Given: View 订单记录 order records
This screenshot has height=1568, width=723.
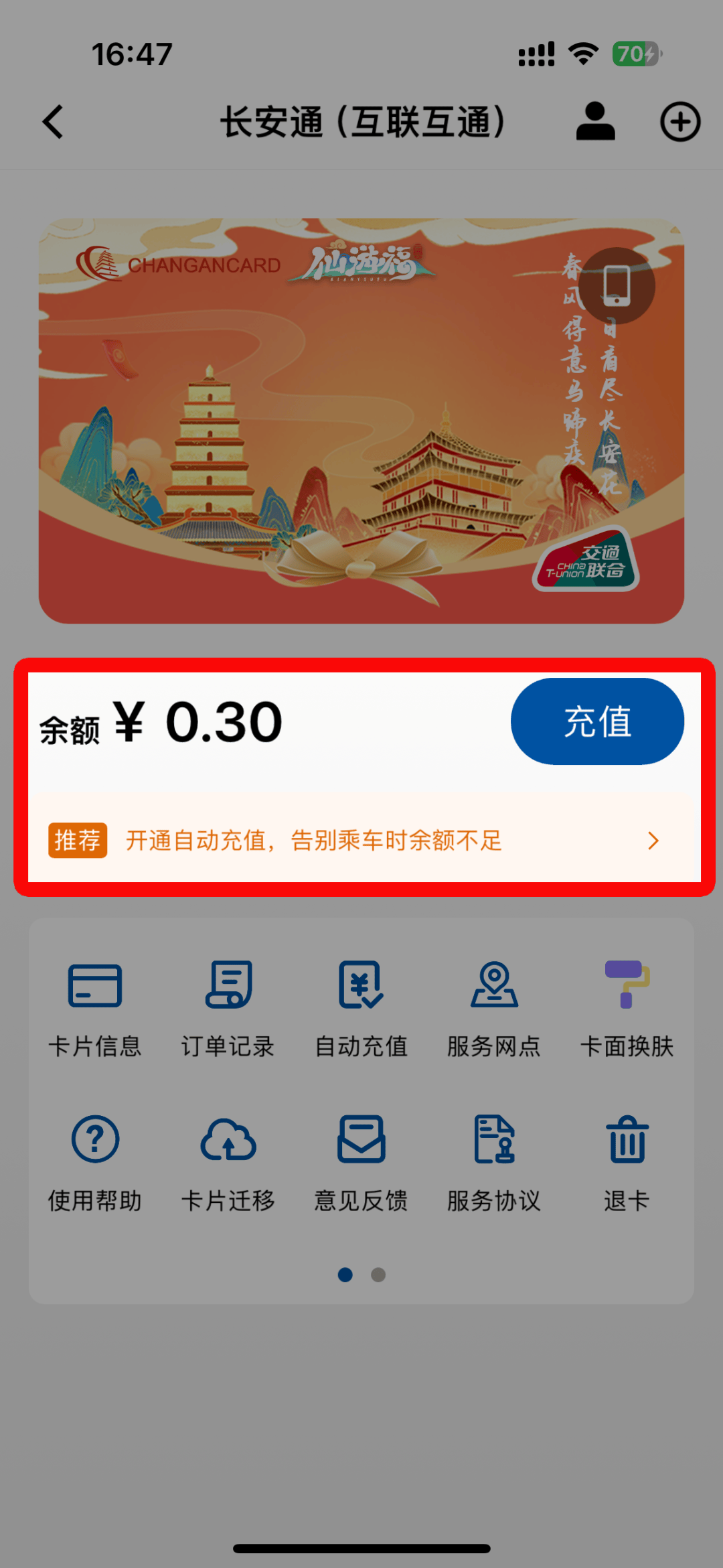Looking at the screenshot, I should click(228, 1009).
